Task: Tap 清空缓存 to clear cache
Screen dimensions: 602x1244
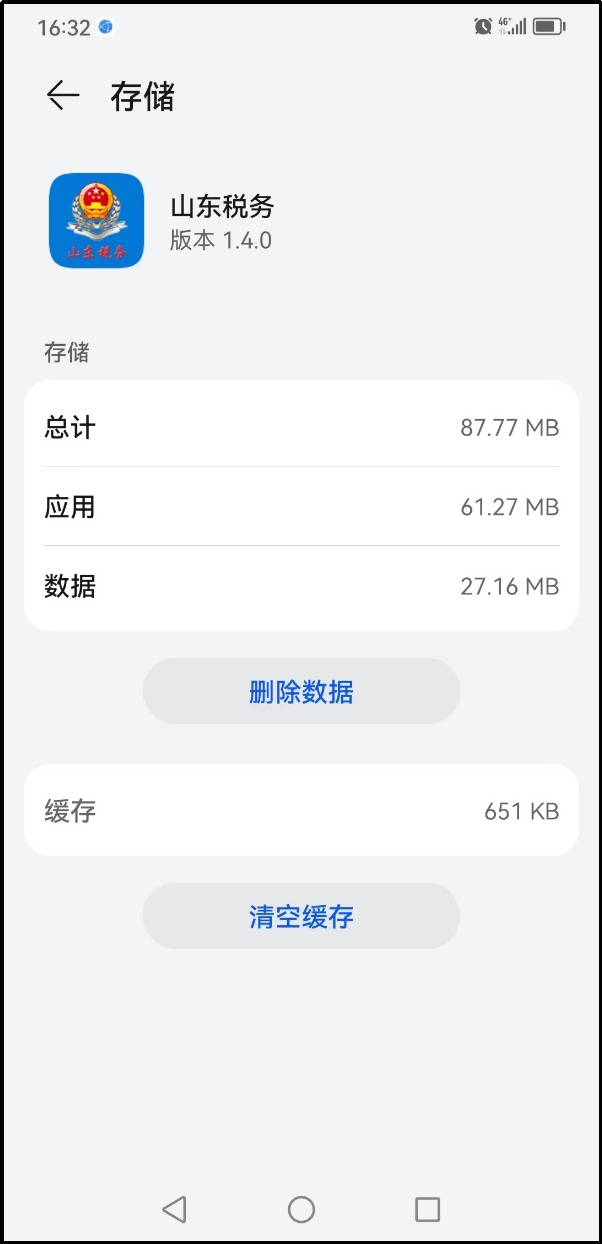Action: (x=301, y=916)
